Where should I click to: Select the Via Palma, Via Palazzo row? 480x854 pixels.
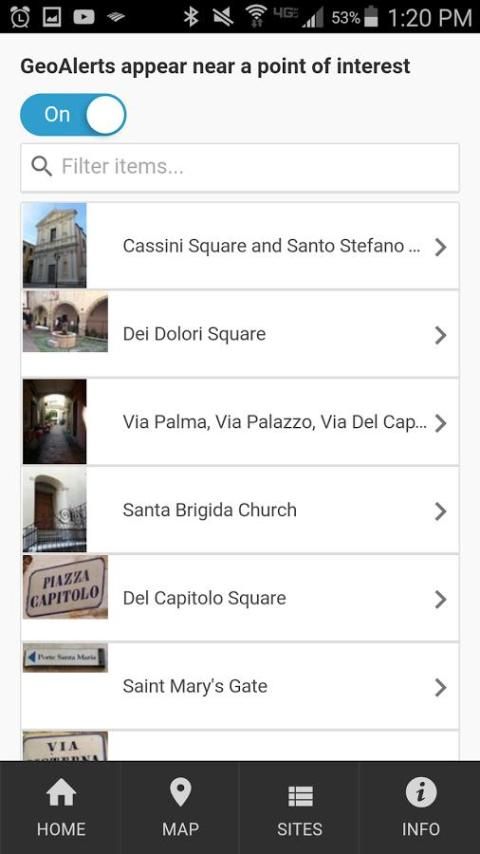240,422
